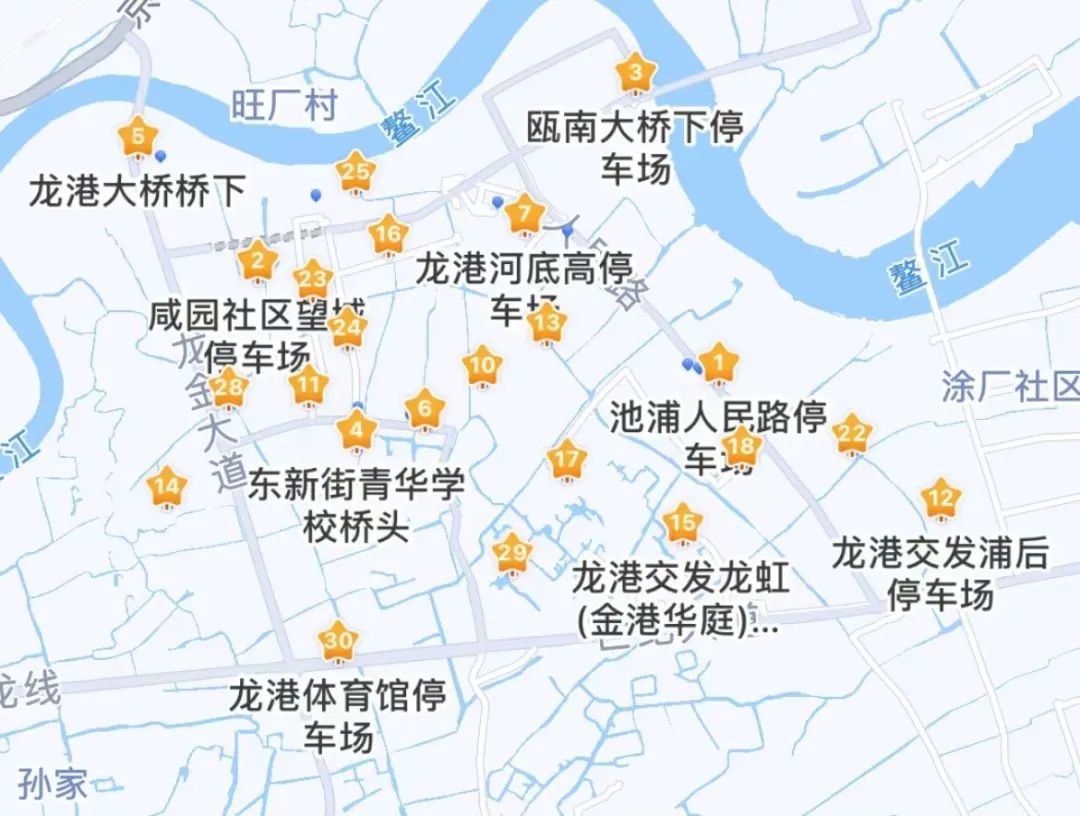Select star marker 5 at 龙港大桥桥下
Screen dimensions: 1080x816
point(138,137)
